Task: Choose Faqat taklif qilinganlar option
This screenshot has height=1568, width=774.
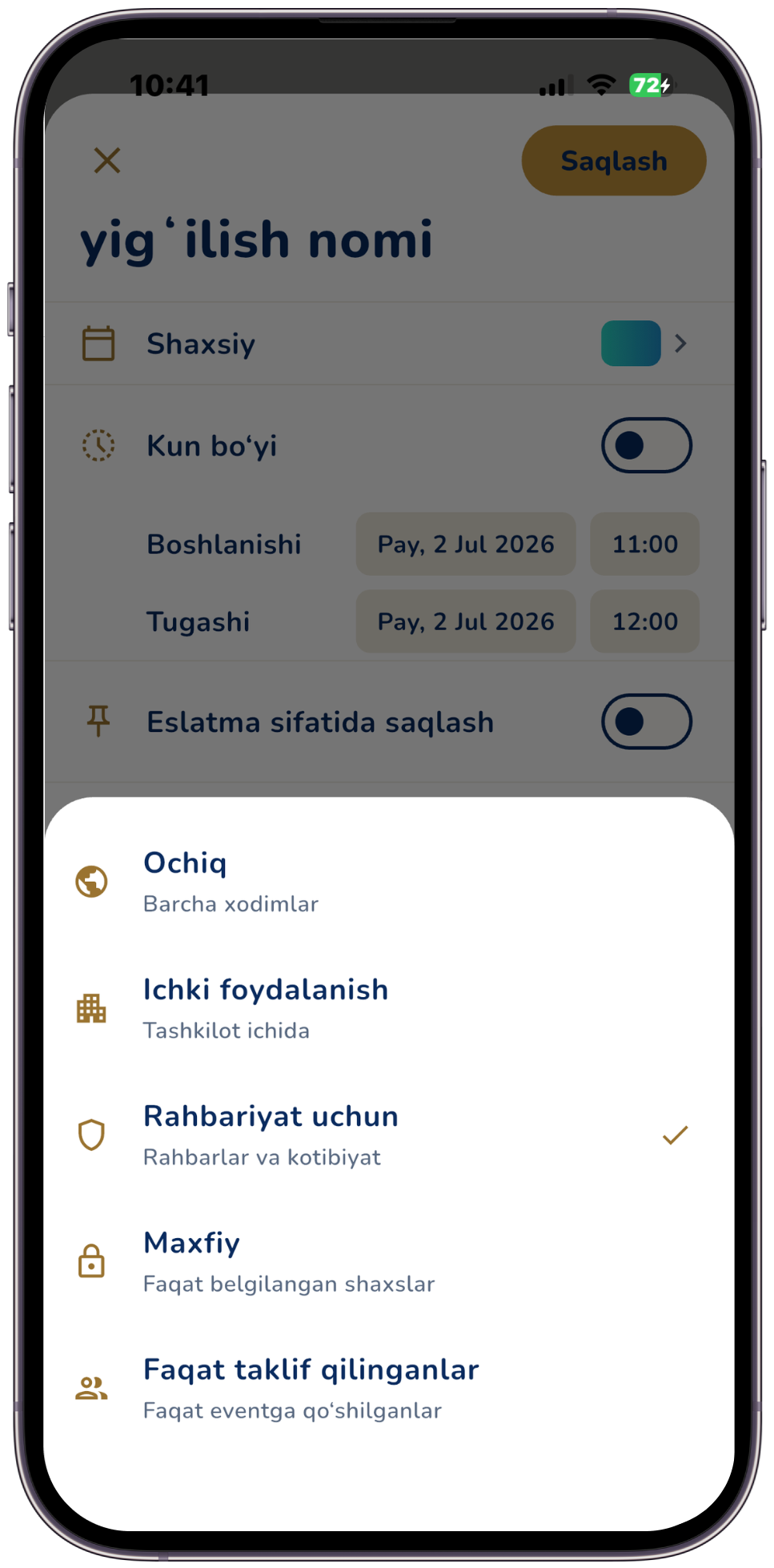Action: [389, 1388]
